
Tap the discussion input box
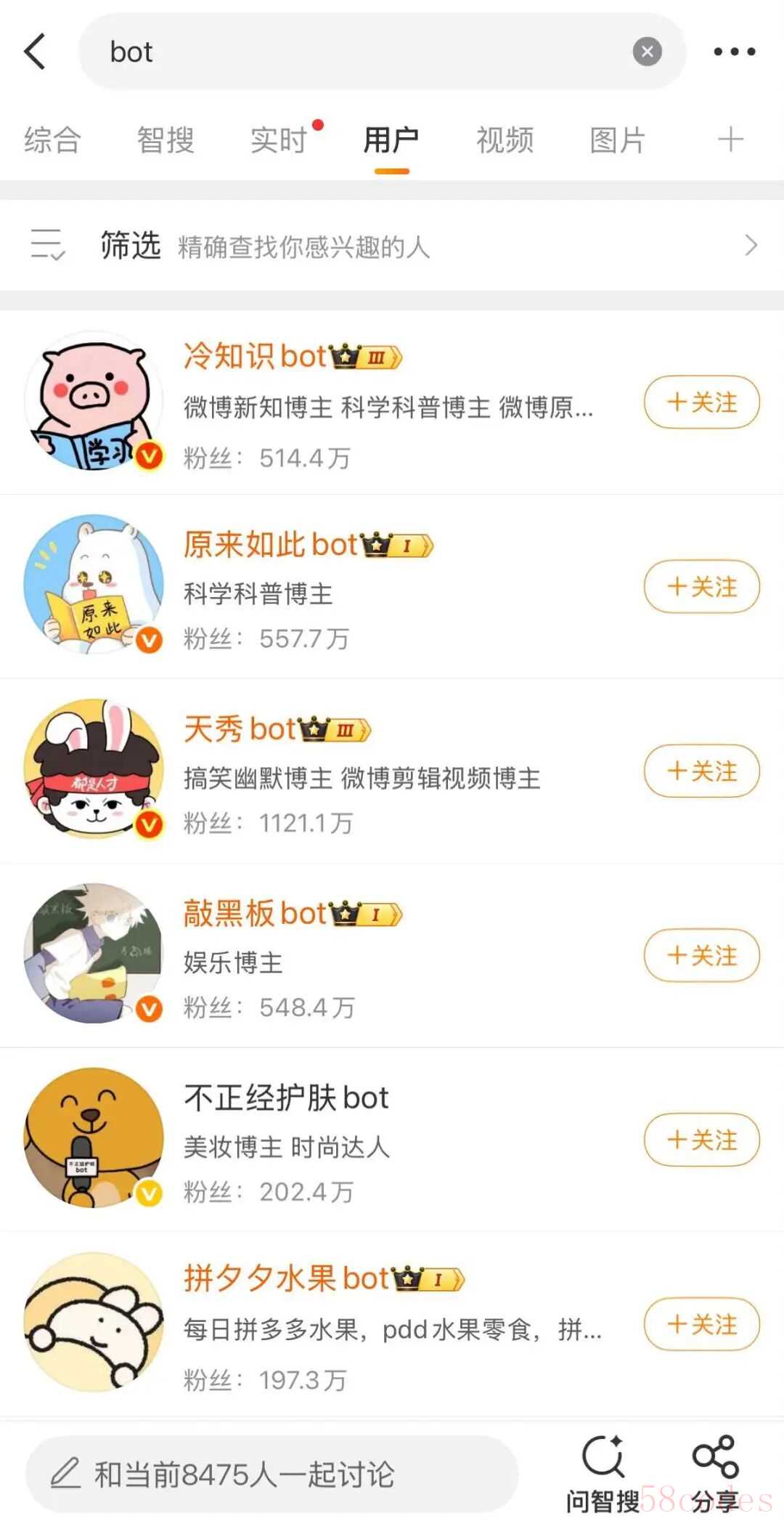(271, 1475)
